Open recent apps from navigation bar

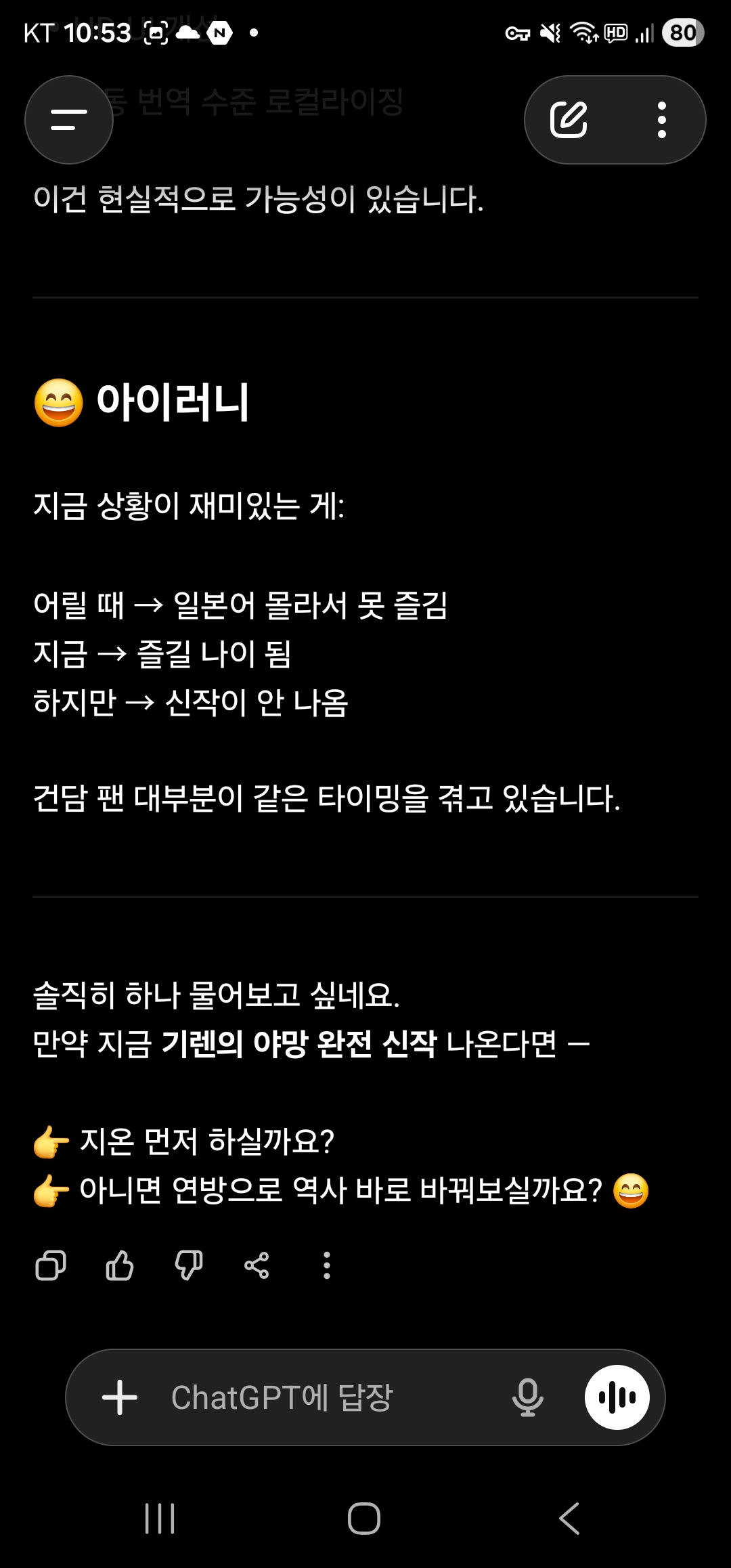[160, 1518]
